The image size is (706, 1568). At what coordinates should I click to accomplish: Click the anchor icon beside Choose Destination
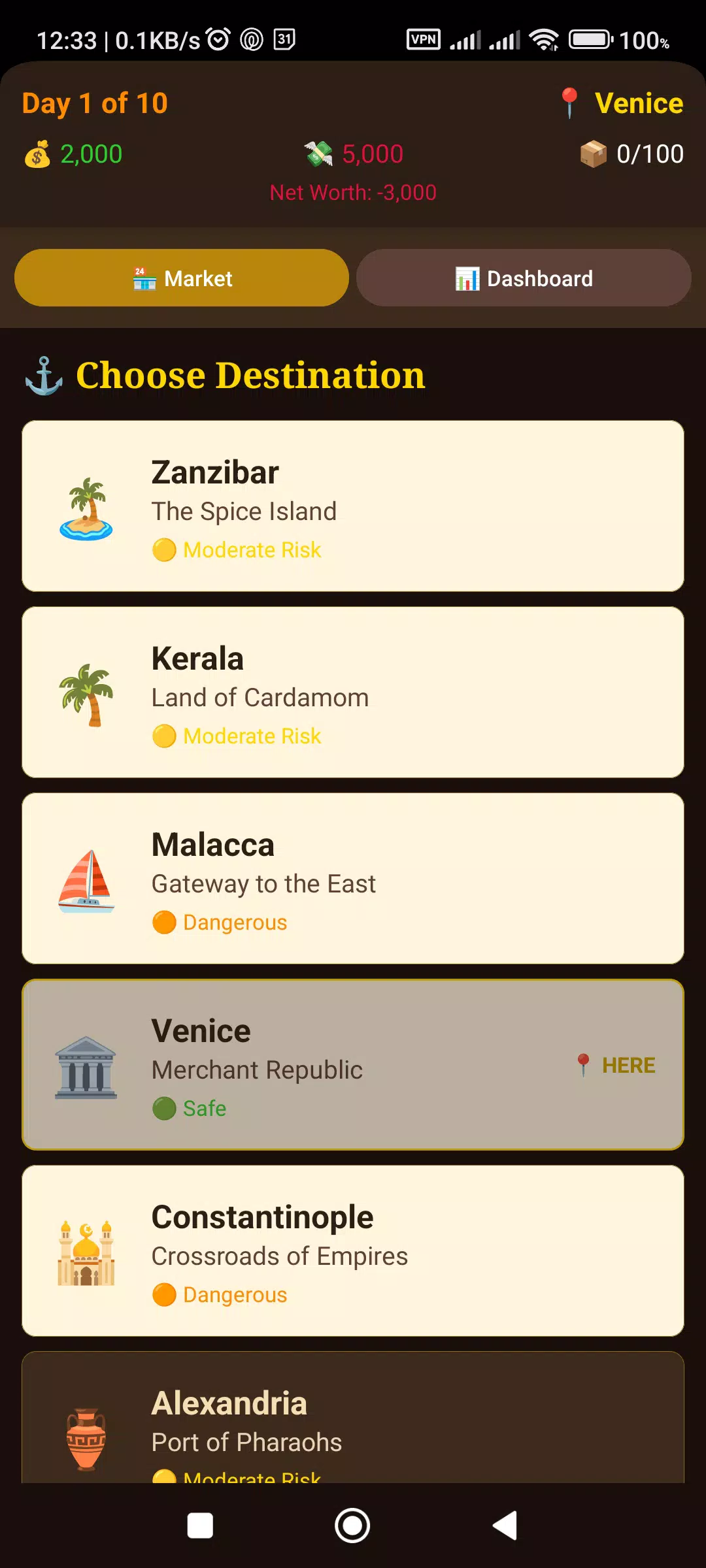tap(43, 375)
